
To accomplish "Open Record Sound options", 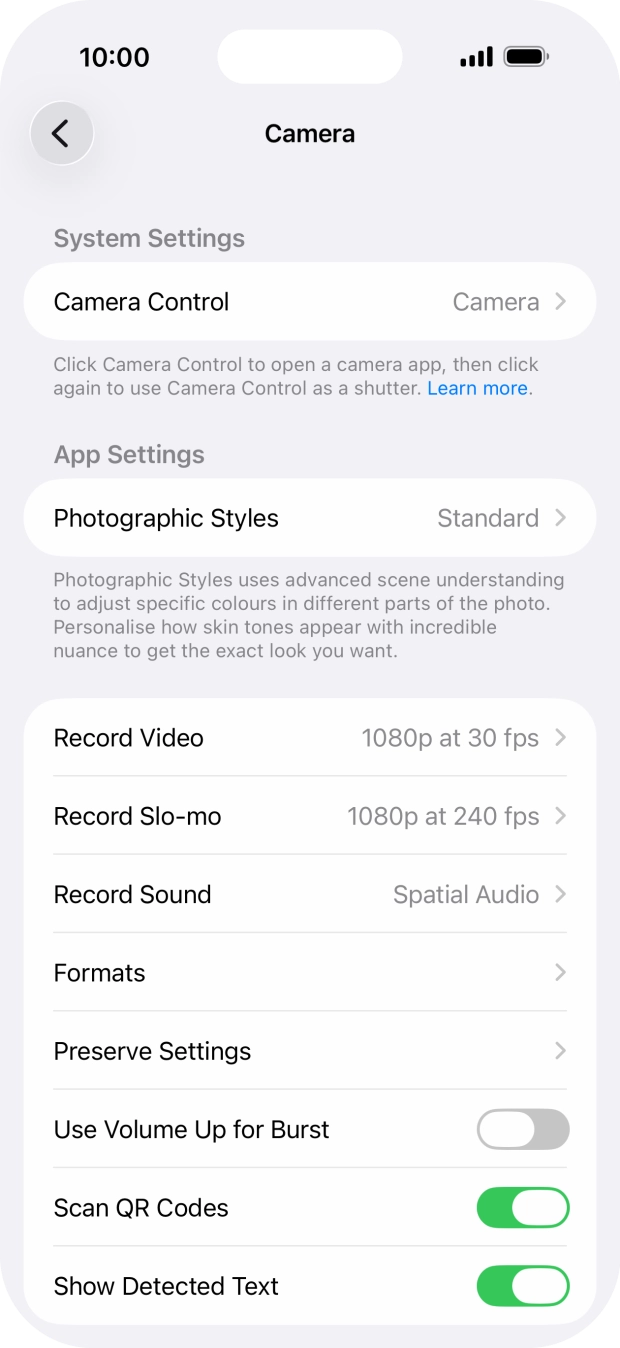I will (310, 894).
